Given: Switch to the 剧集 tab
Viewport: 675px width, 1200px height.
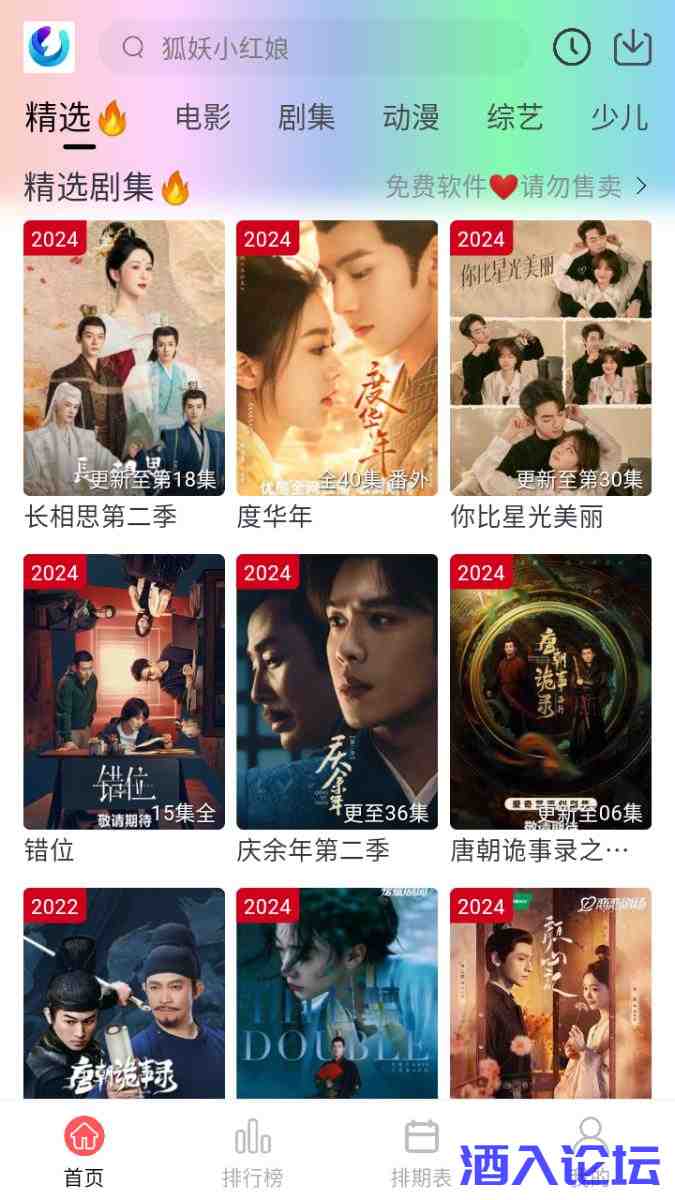Looking at the screenshot, I should click(x=306, y=118).
